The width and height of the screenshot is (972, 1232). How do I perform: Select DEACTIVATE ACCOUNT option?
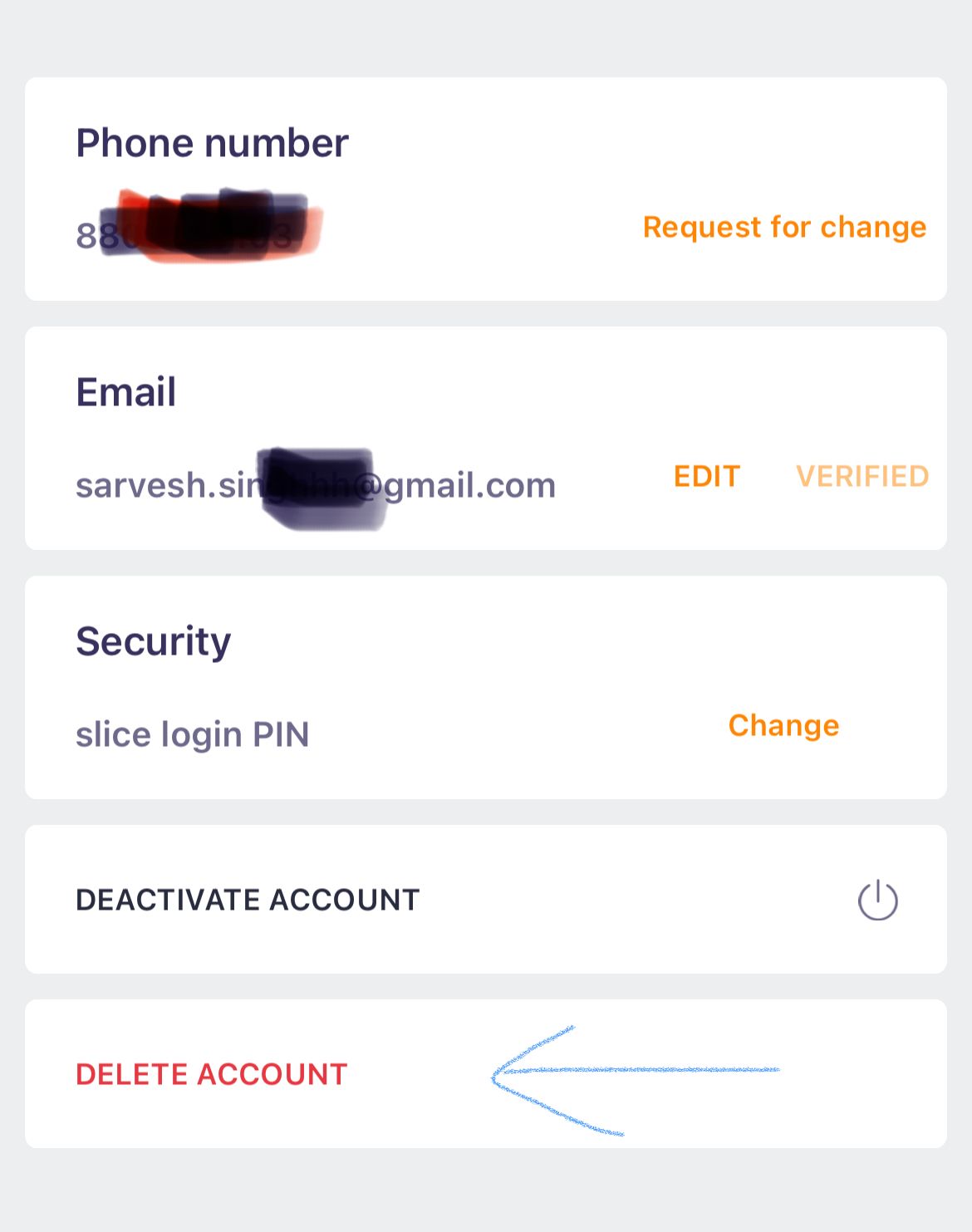click(247, 898)
